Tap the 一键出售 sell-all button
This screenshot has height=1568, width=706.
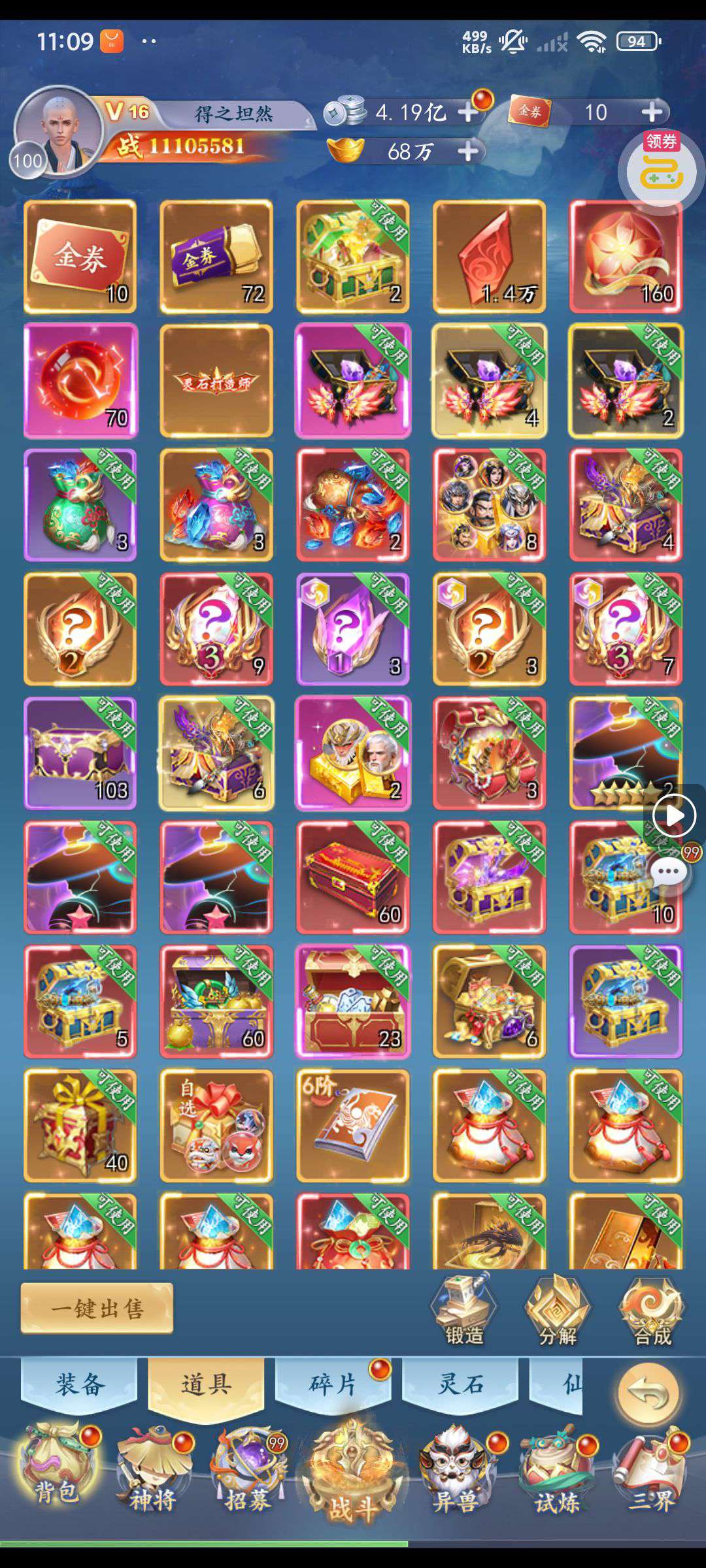tap(97, 1308)
